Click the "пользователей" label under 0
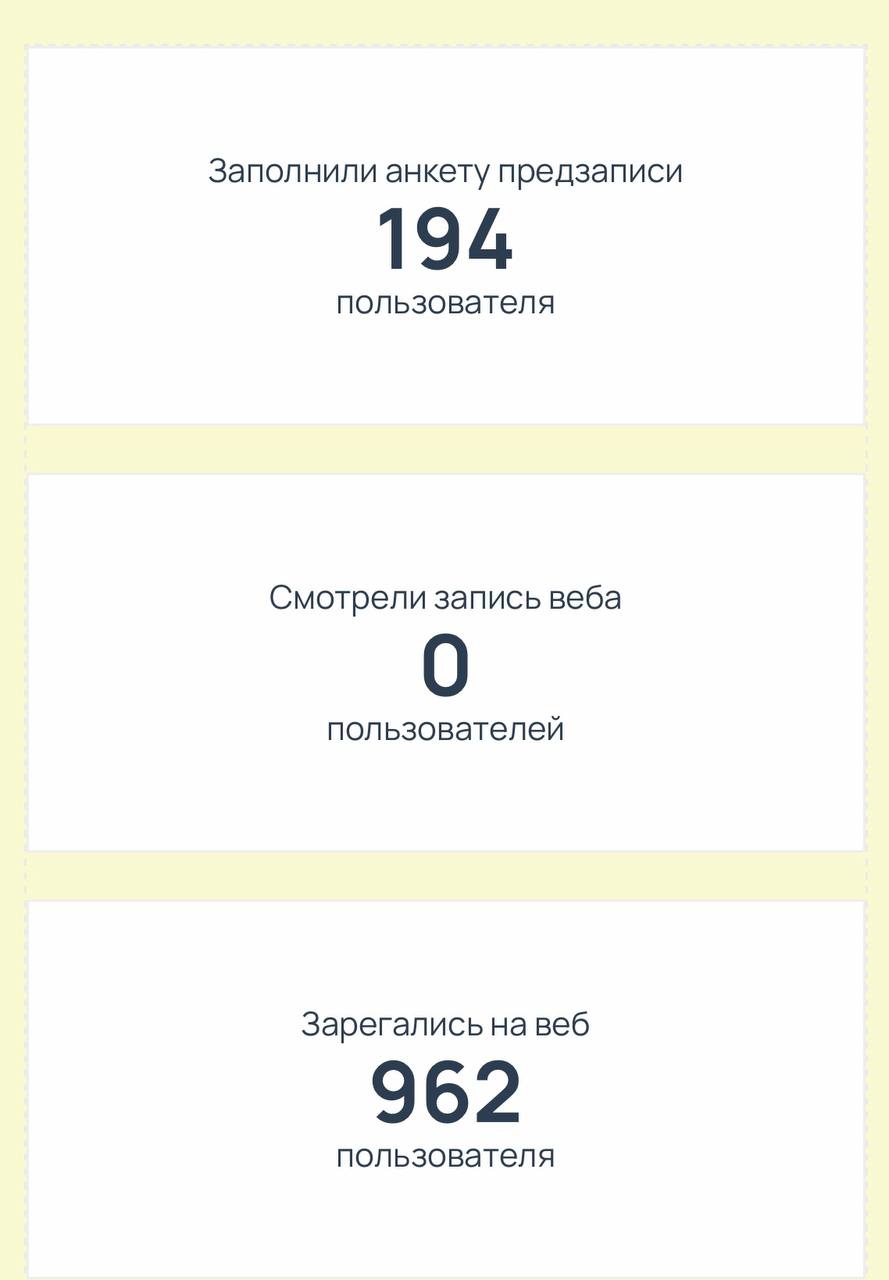Viewport: 889px width, 1280px height. 444,727
